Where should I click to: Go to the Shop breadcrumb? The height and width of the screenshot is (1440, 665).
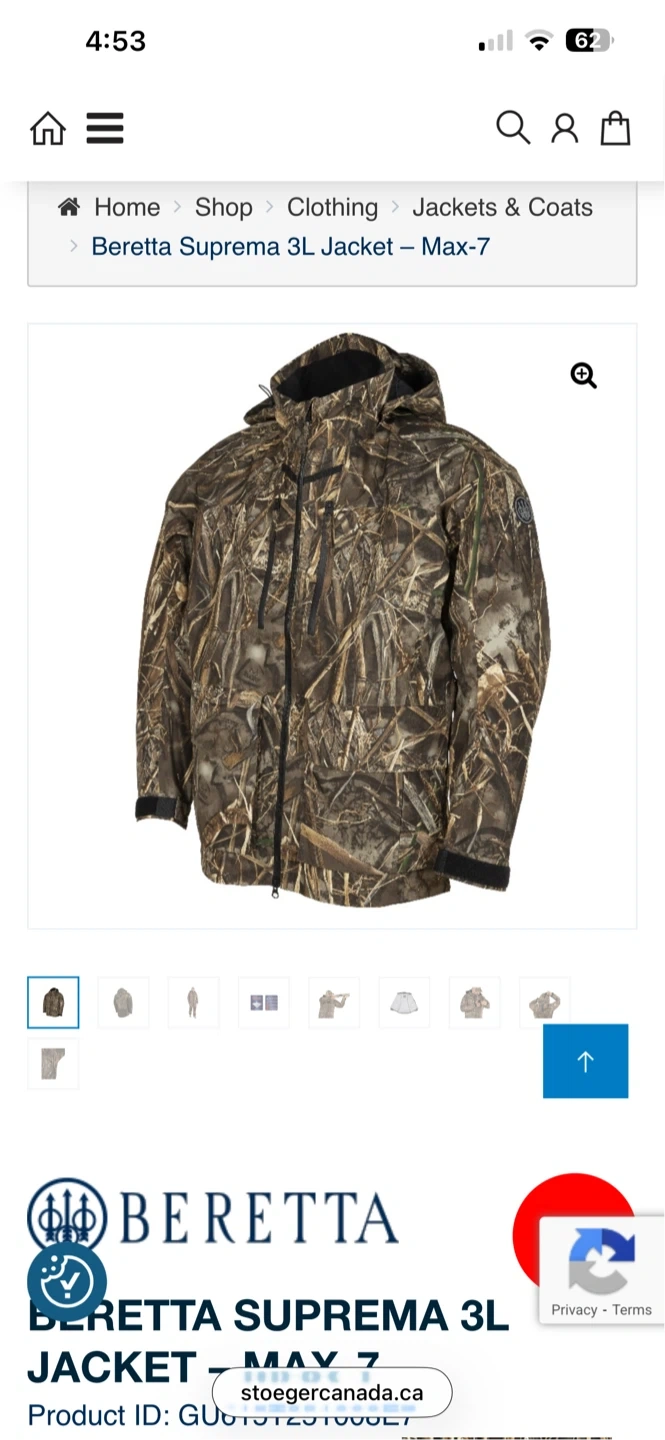coord(223,207)
